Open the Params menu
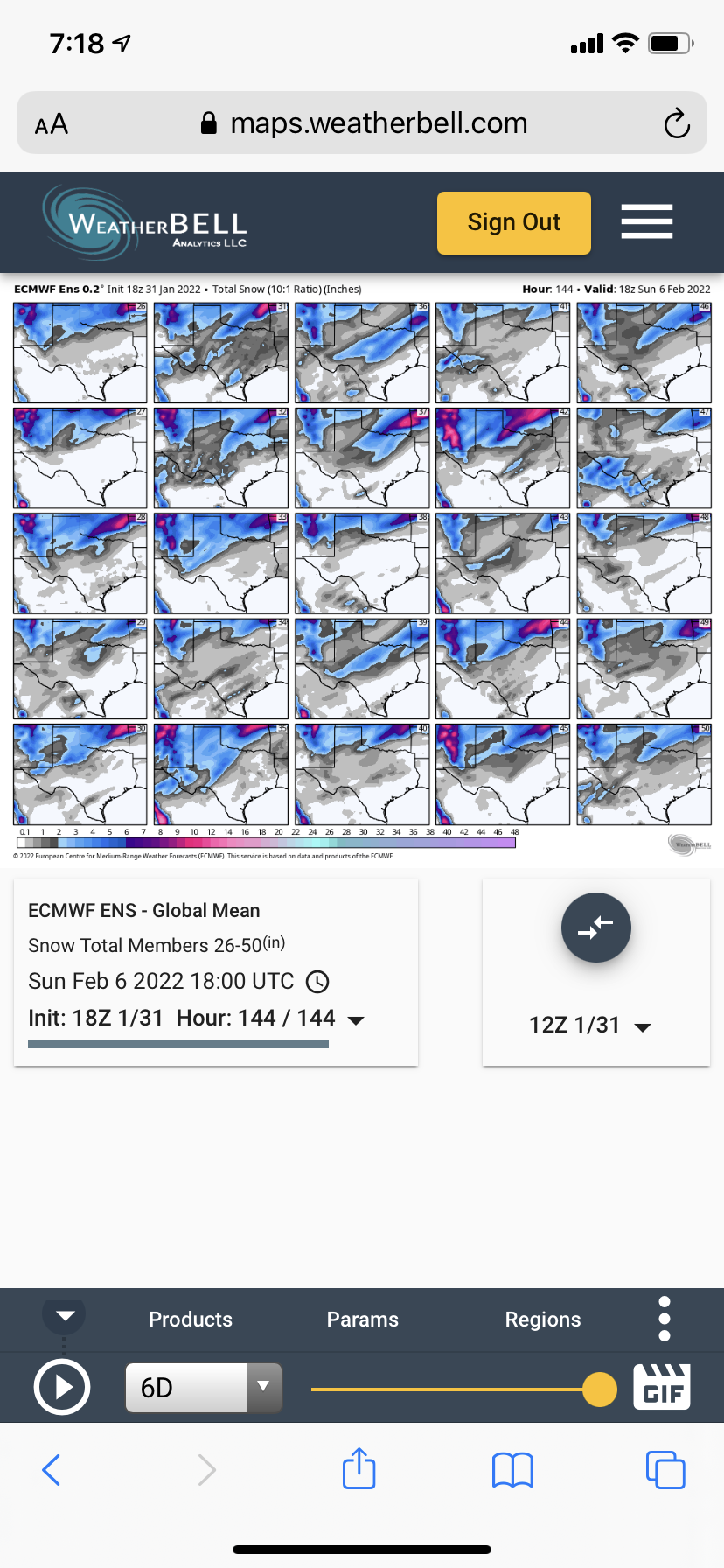Screen dimensions: 724x1568 tap(362, 1319)
